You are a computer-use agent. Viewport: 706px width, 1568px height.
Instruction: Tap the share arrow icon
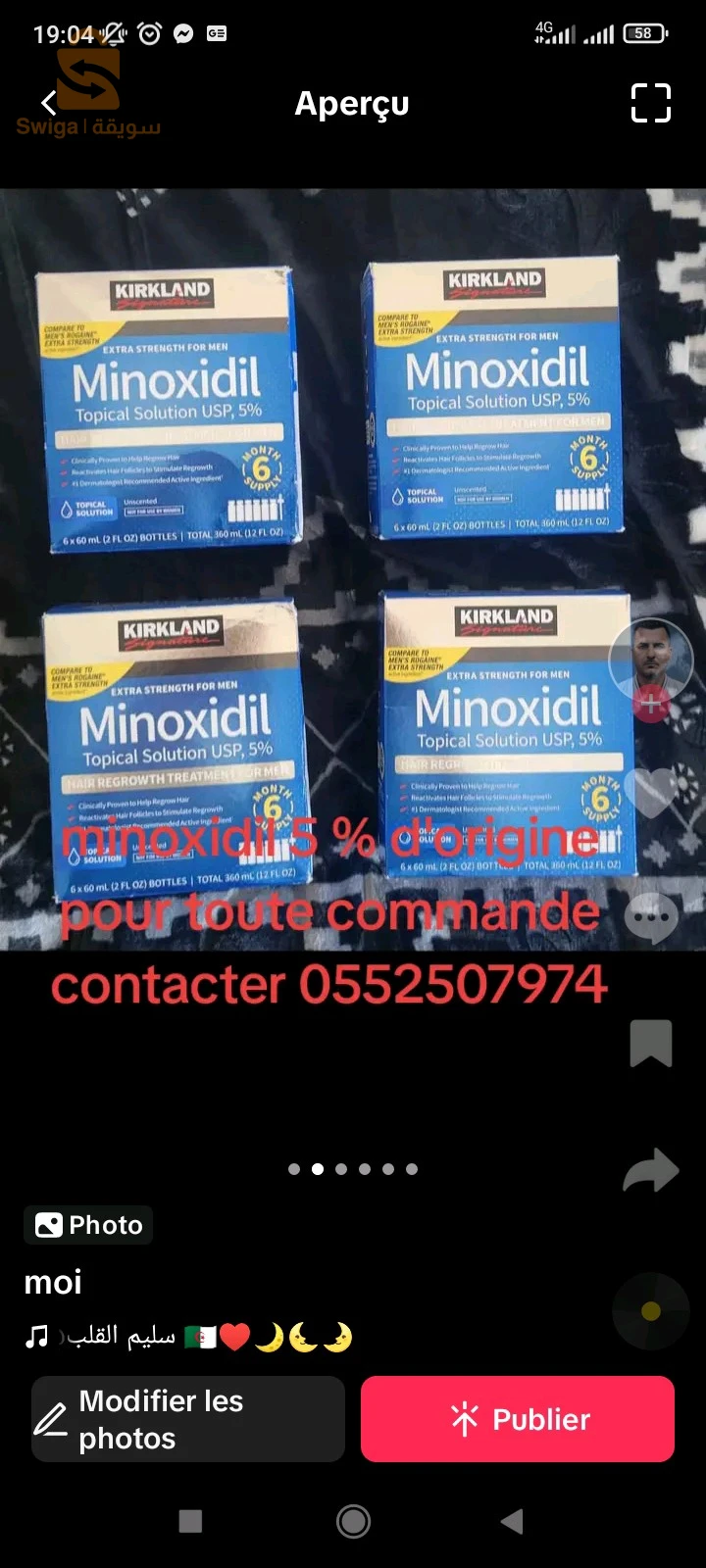click(x=650, y=1171)
